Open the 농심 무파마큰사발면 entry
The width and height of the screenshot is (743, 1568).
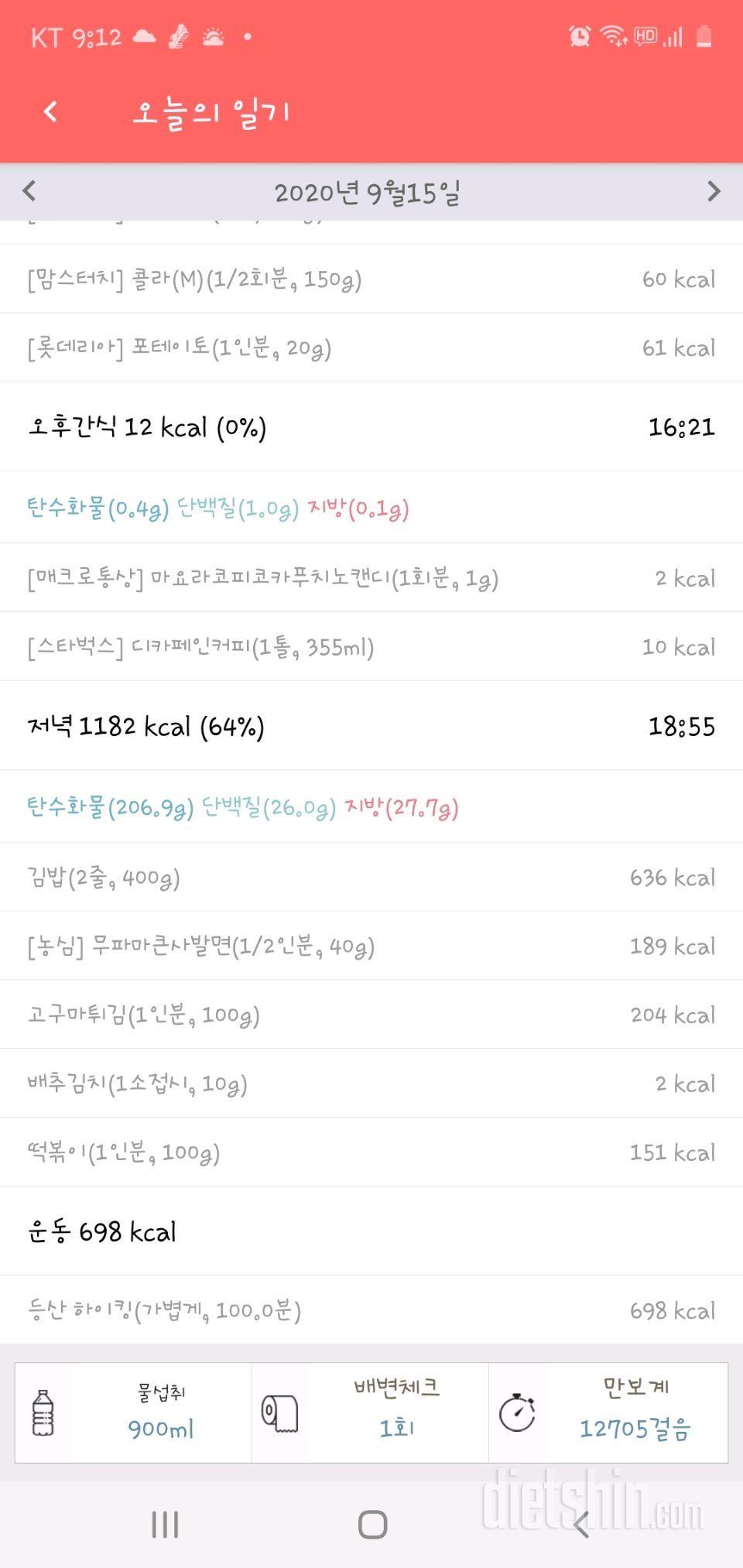371,946
